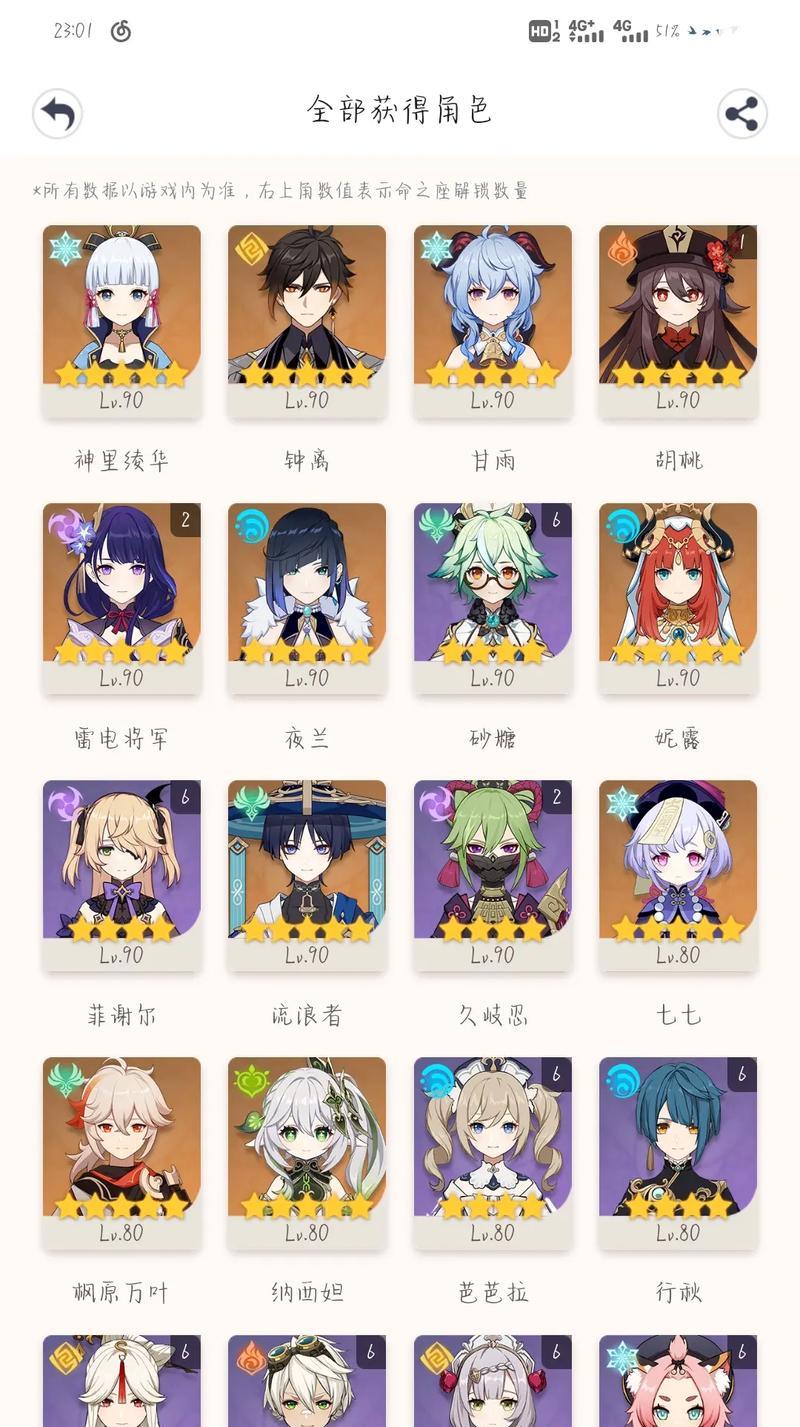The image size is (800, 1427).
Task: Open 神里绫华 character card
Action: point(122,320)
